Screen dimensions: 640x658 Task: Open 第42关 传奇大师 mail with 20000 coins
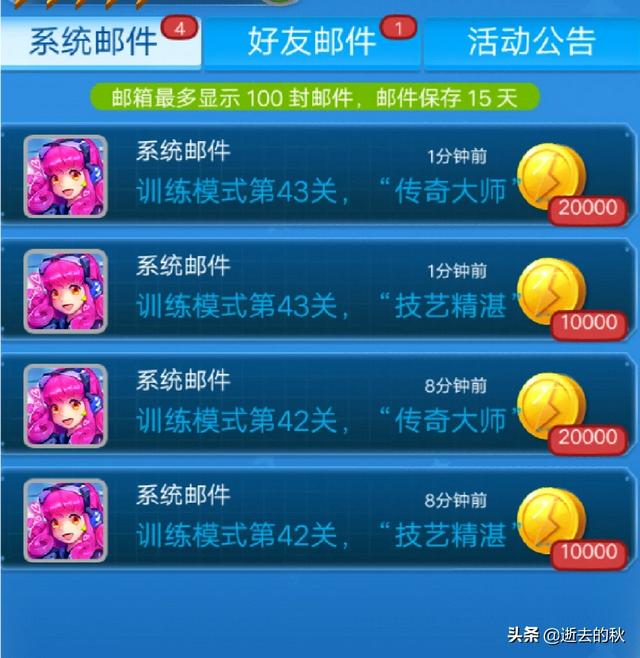pos(320,407)
